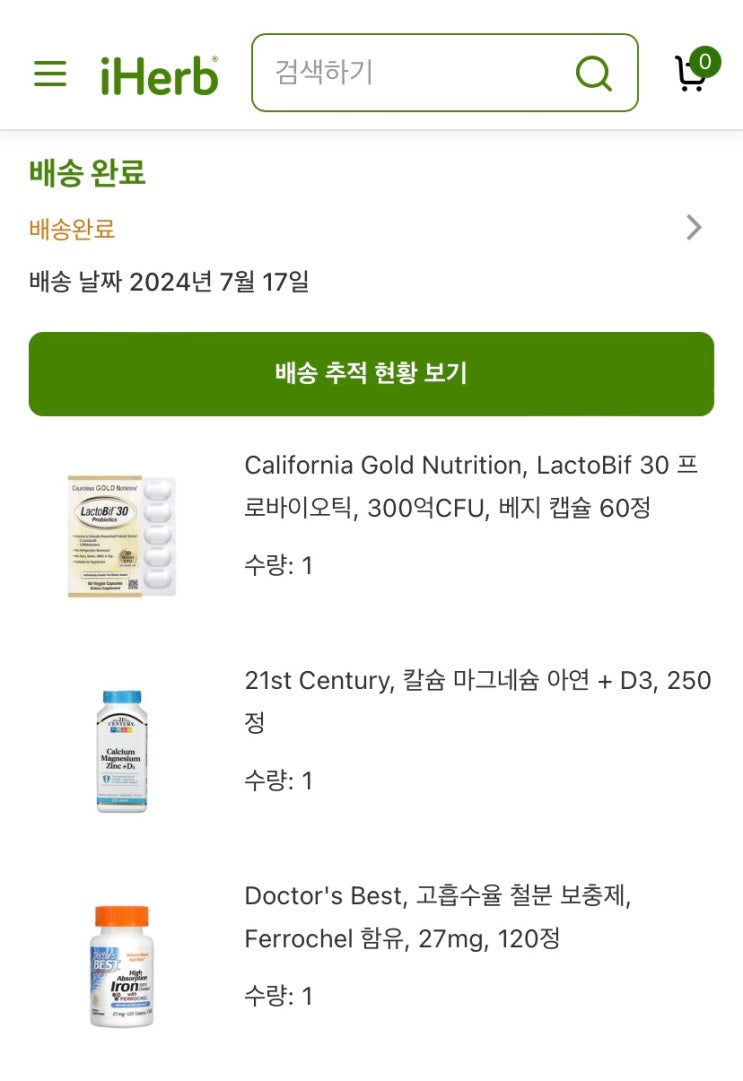Tap the 검색하기 search field
This screenshot has width=743, height=1081.
click(410, 73)
